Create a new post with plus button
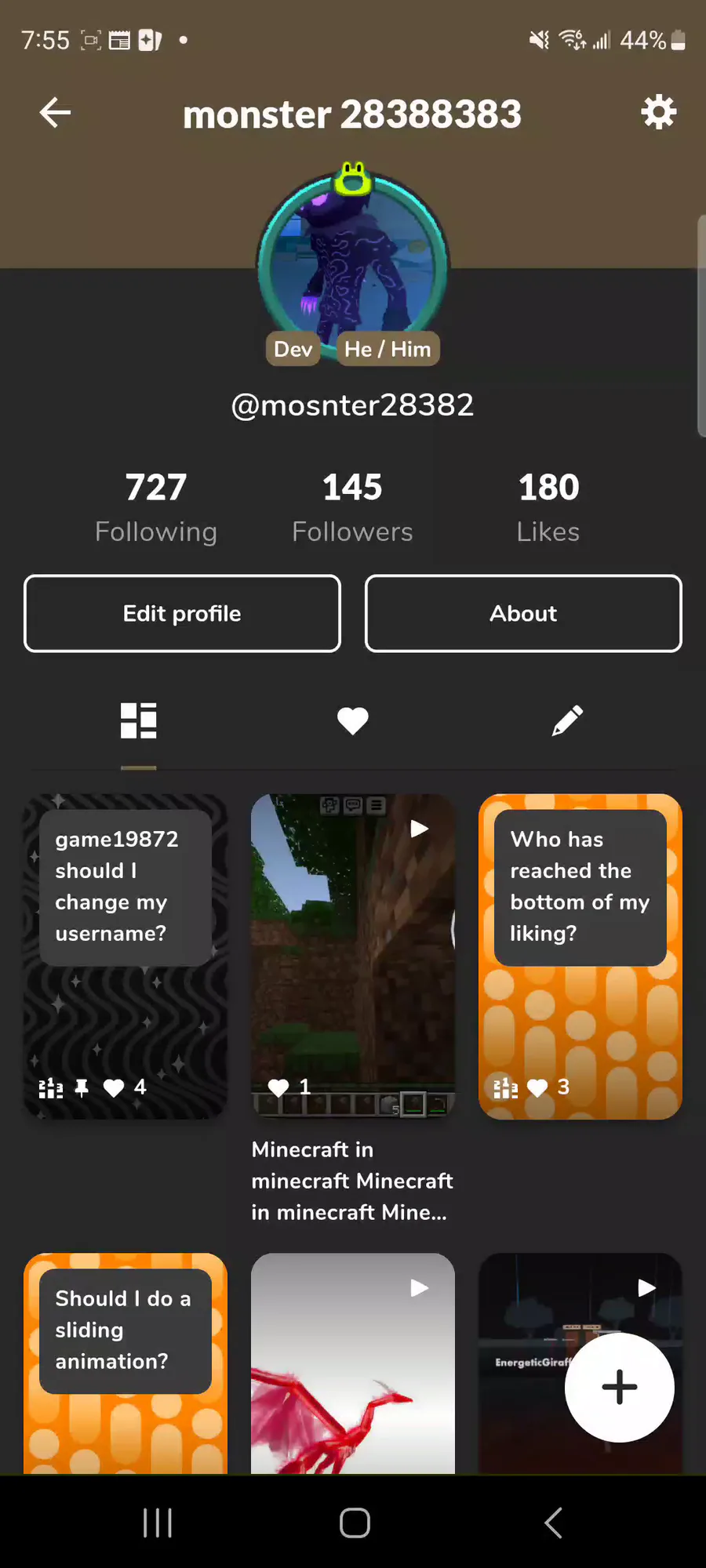 coord(619,1387)
